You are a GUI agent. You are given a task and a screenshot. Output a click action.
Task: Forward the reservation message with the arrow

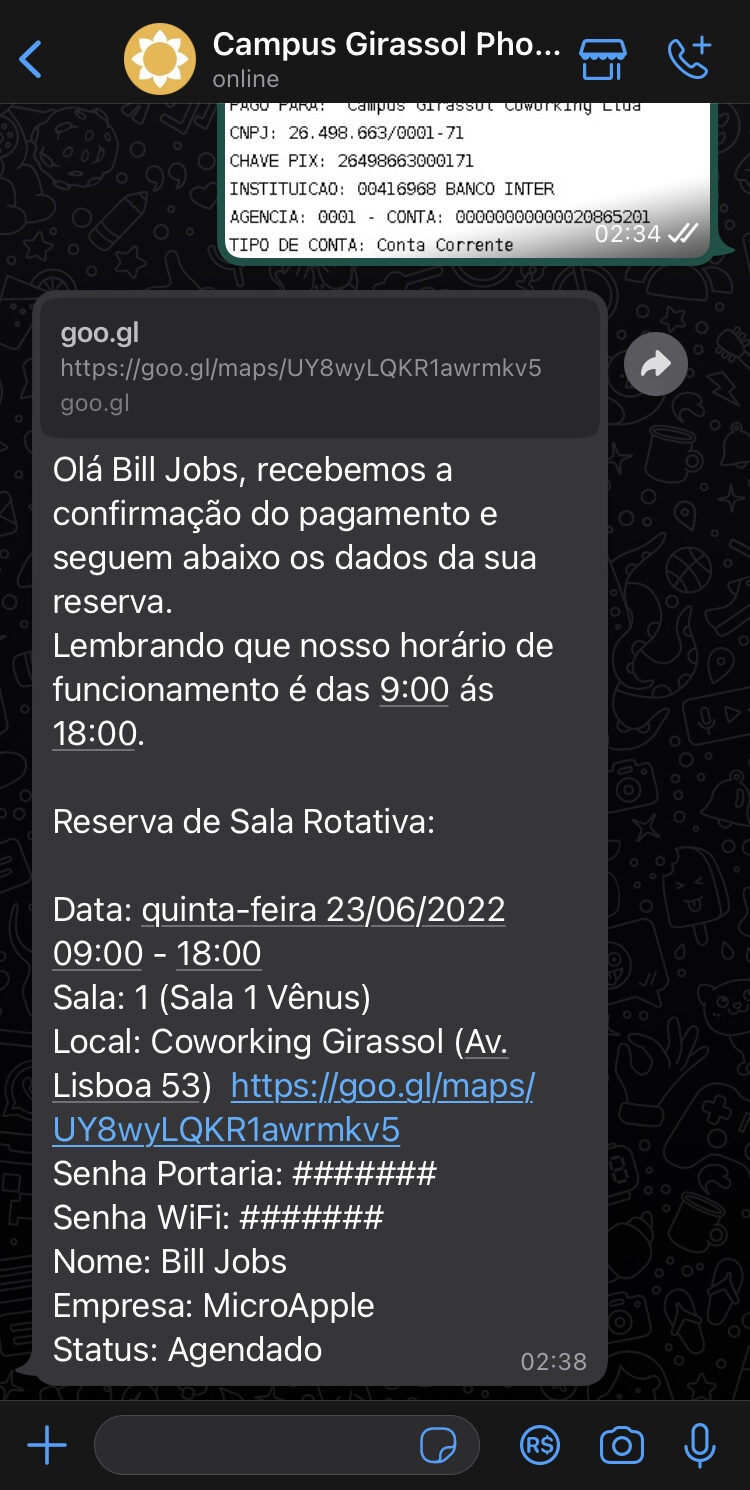pyautogui.click(x=656, y=364)
